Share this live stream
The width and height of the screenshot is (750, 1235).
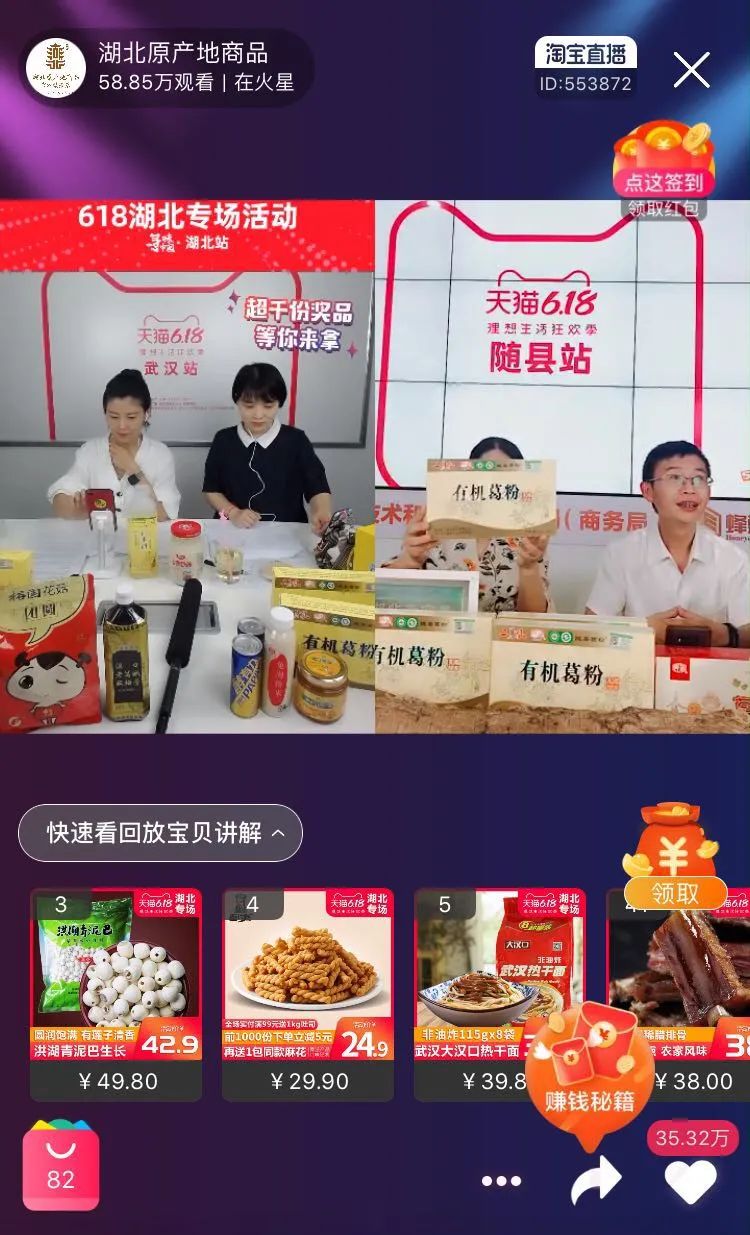pos(596,1181)
